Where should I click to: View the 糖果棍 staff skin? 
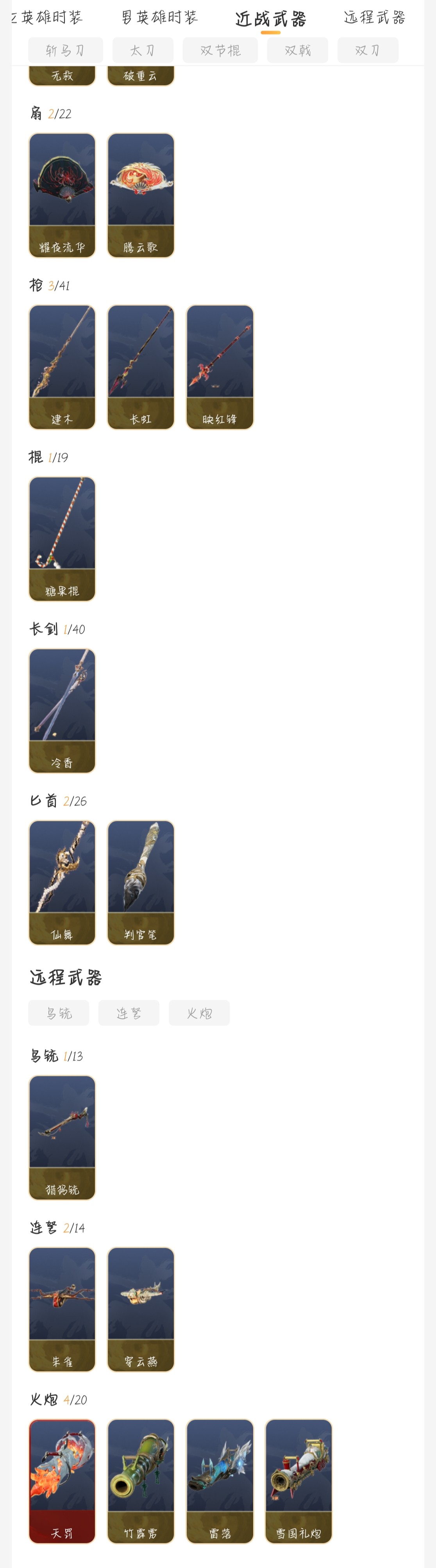click(x=62, y=539)
